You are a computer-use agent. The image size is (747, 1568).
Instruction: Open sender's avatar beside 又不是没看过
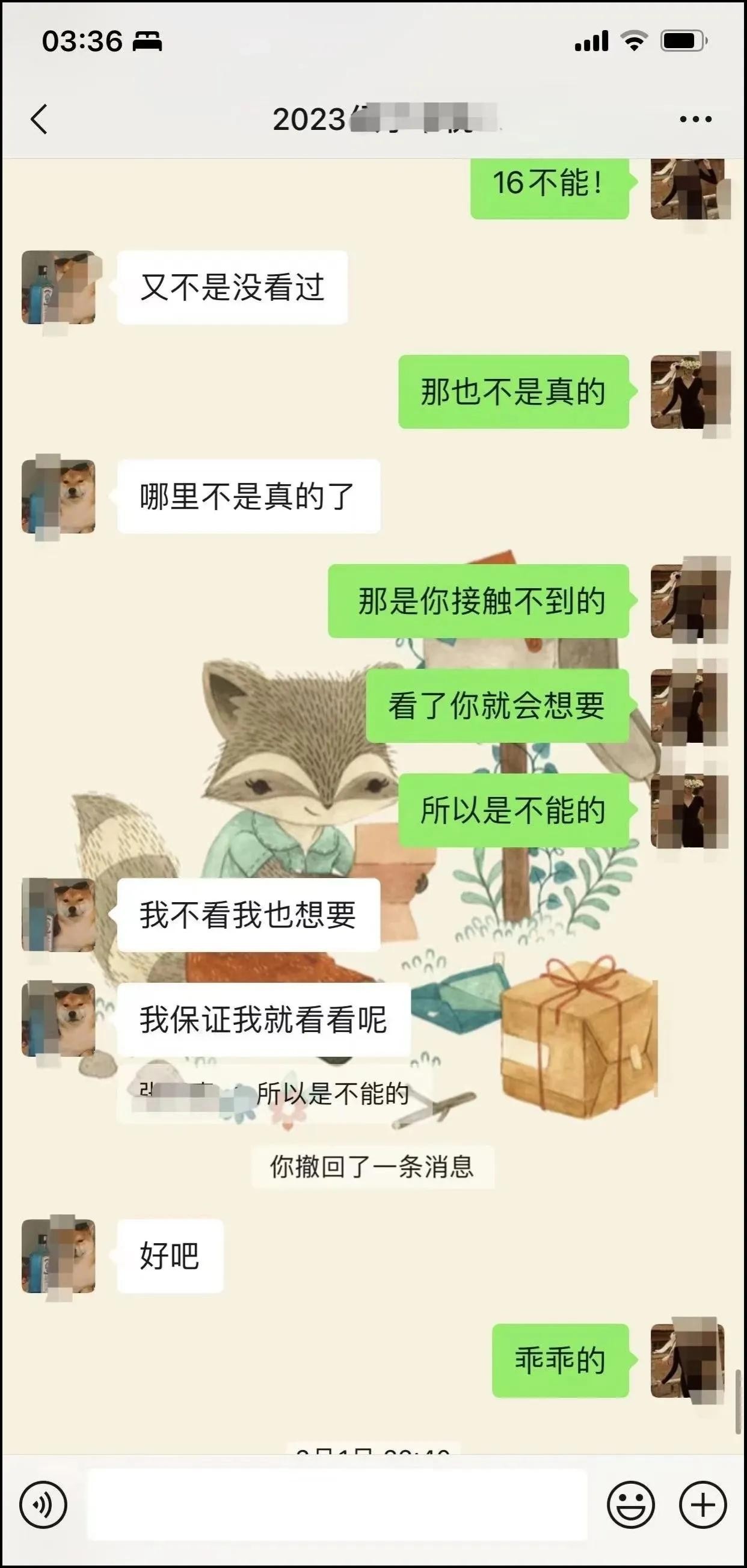(59, 287)
